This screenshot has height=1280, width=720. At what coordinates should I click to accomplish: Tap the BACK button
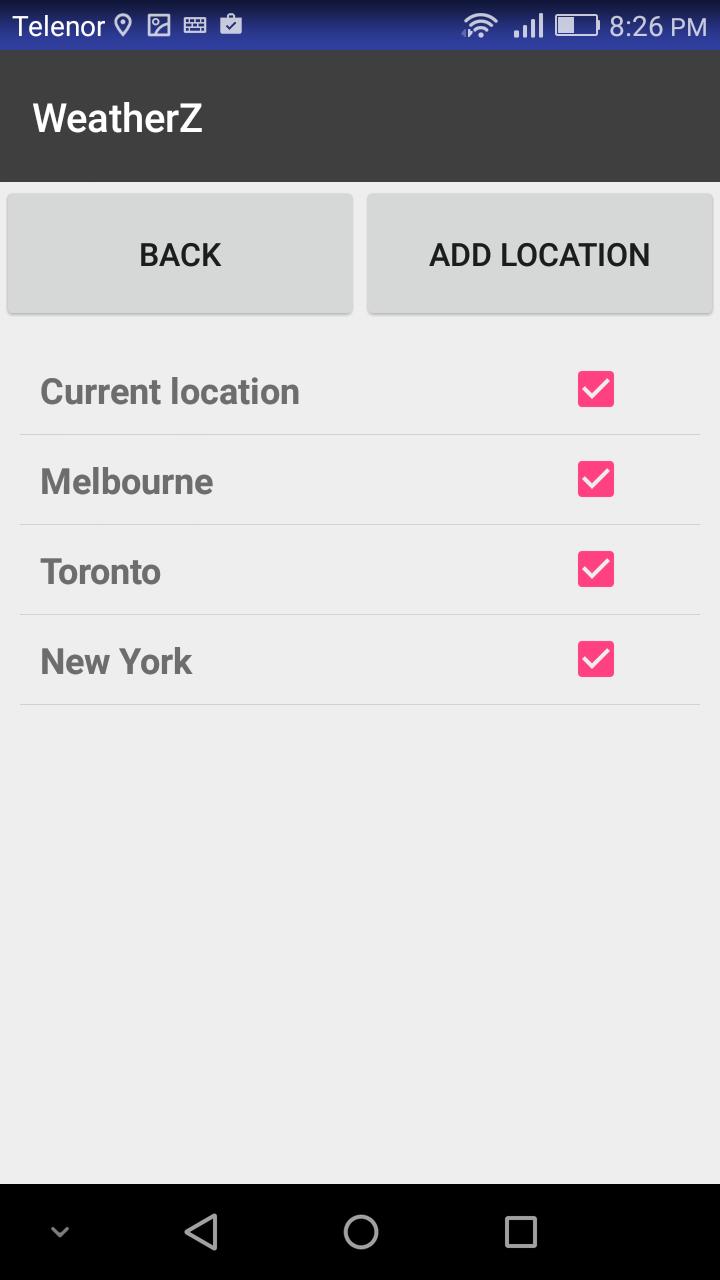coord(180,254)
